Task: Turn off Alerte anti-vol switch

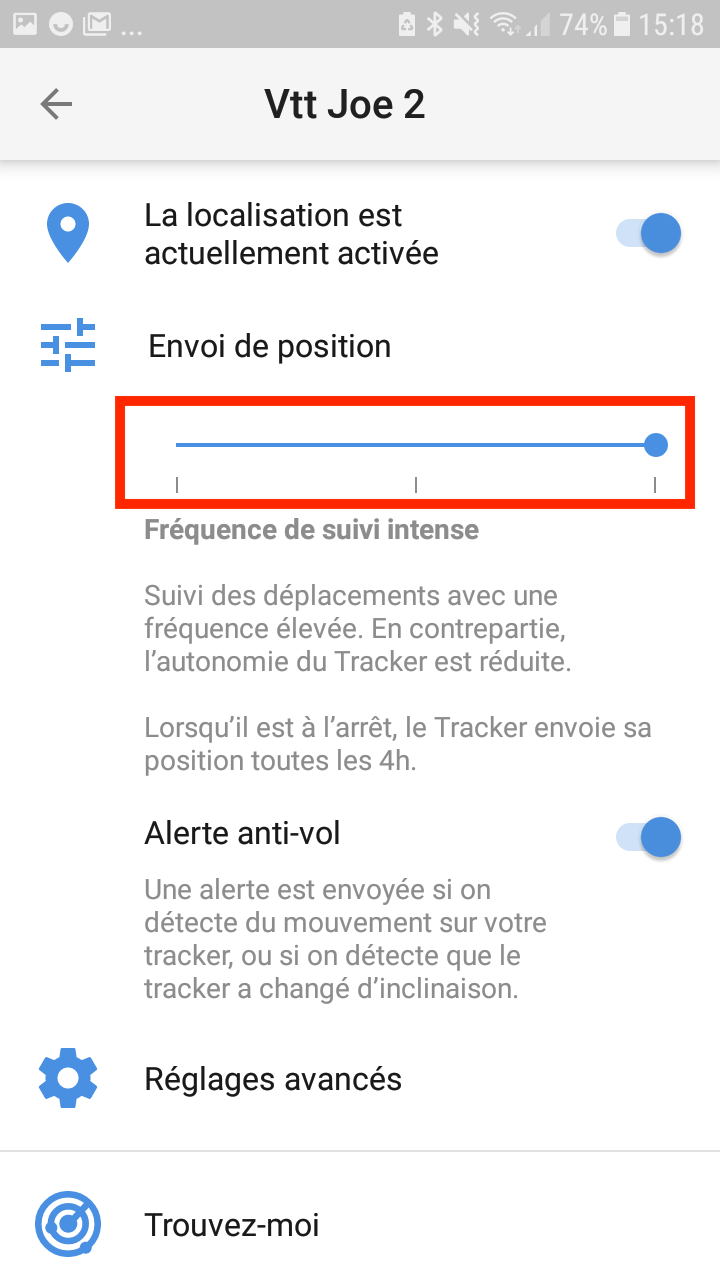Action: [x=648, y=837]
